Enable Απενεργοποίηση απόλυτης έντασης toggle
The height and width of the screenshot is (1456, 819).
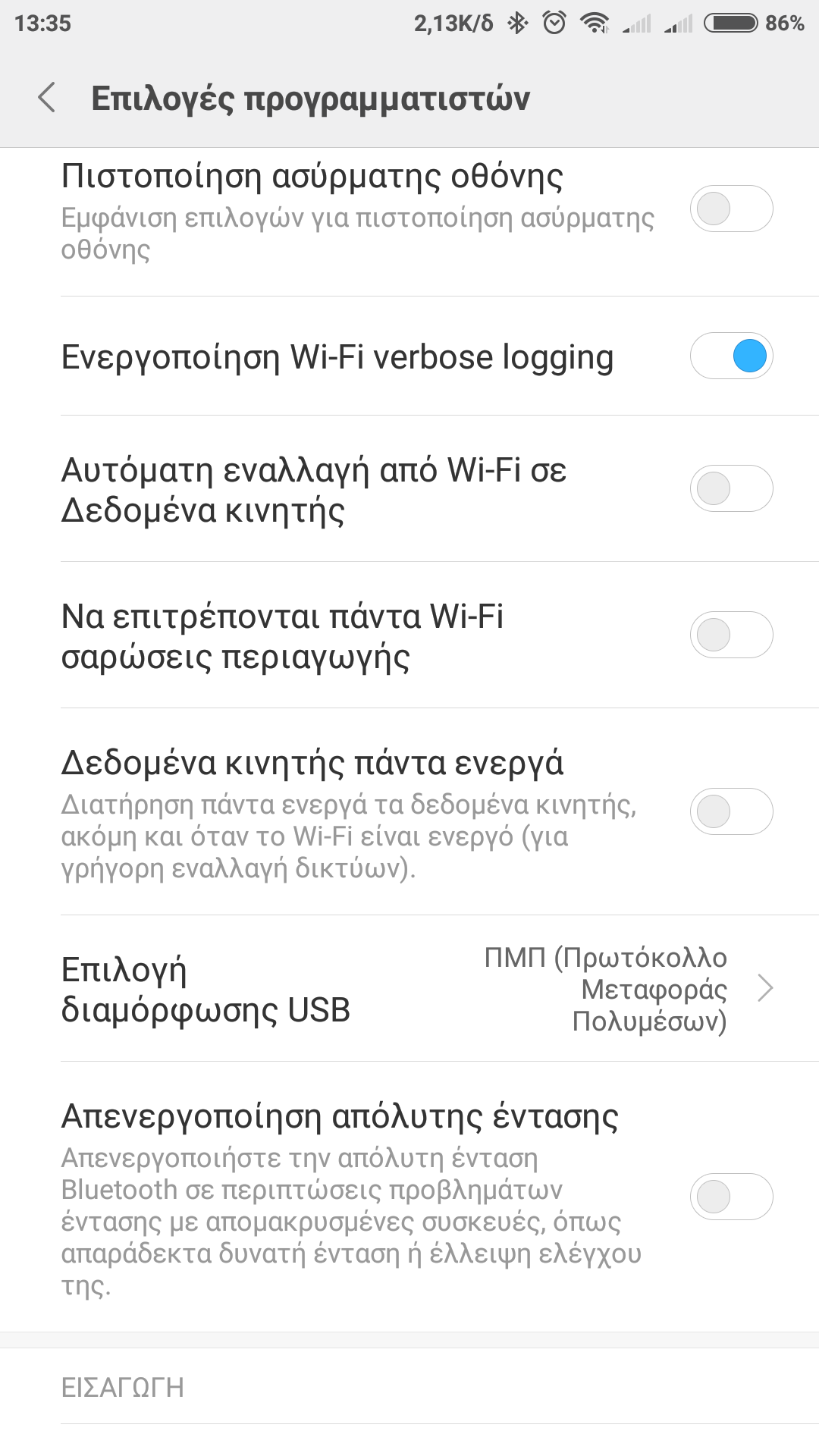click(x=731, y=1197)
